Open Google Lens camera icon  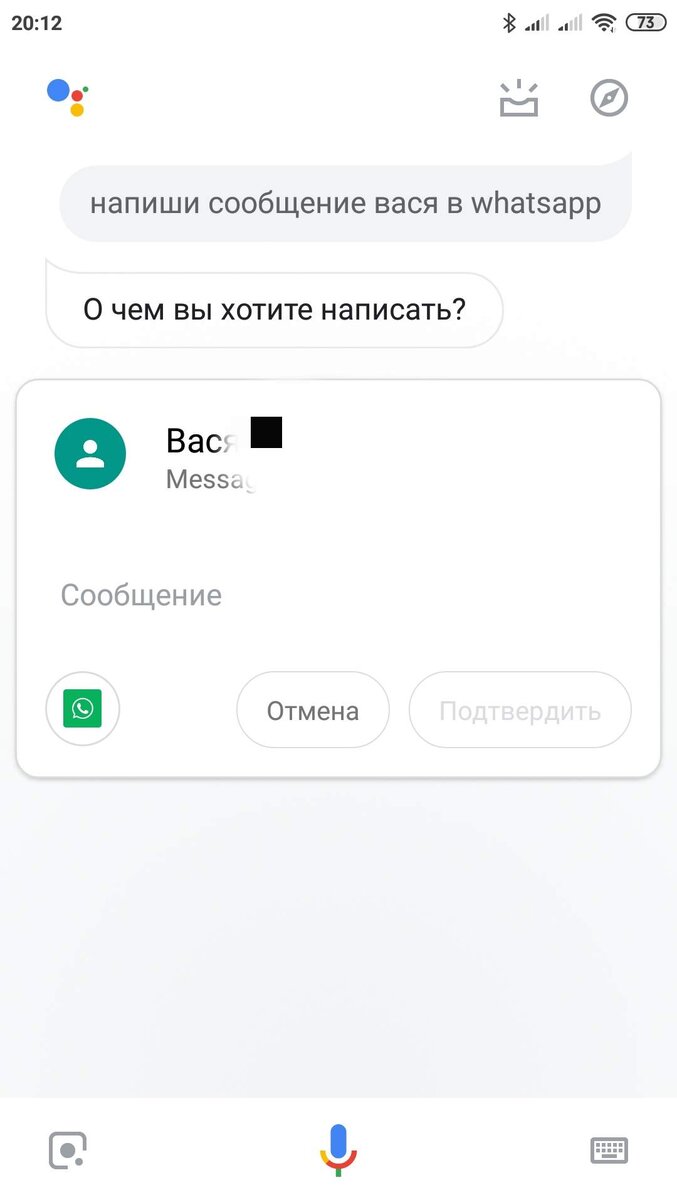(x=68, y=1150)
